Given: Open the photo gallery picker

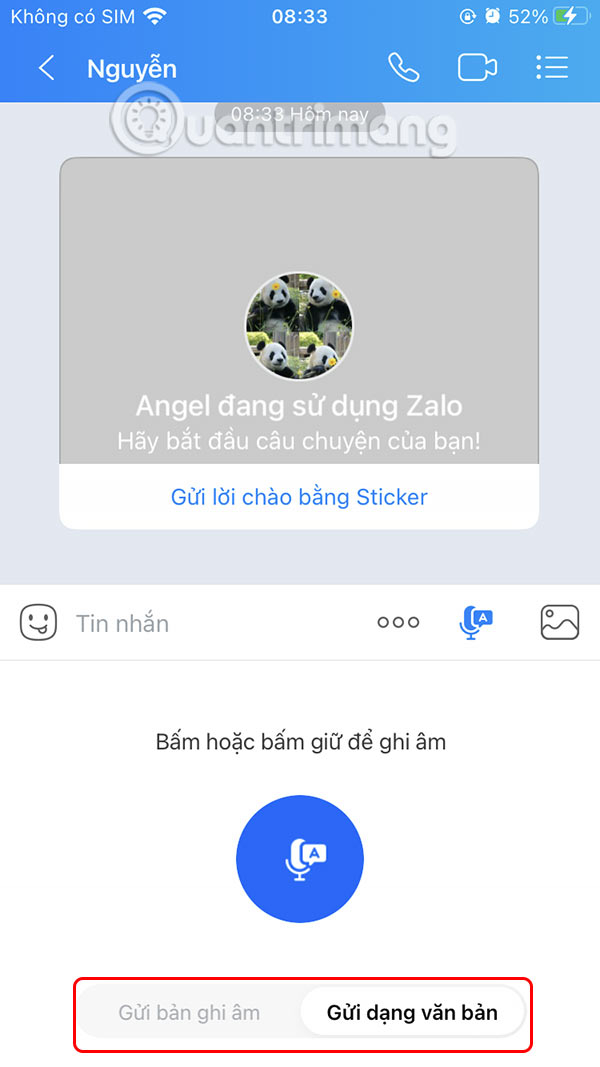Looking at the screenshot, I should (x=560, y=622).
